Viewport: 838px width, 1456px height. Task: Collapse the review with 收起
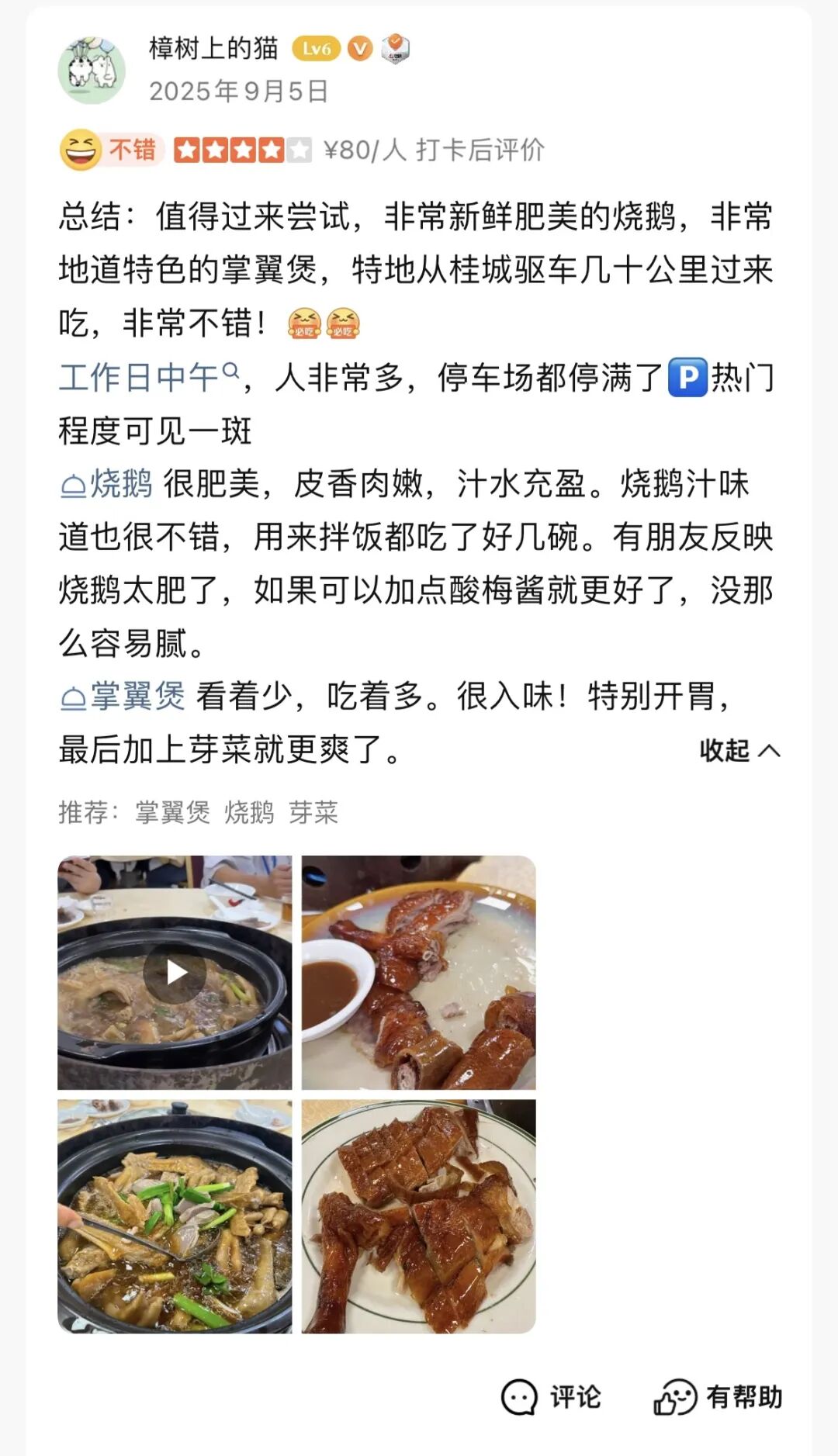click(739, 751)
